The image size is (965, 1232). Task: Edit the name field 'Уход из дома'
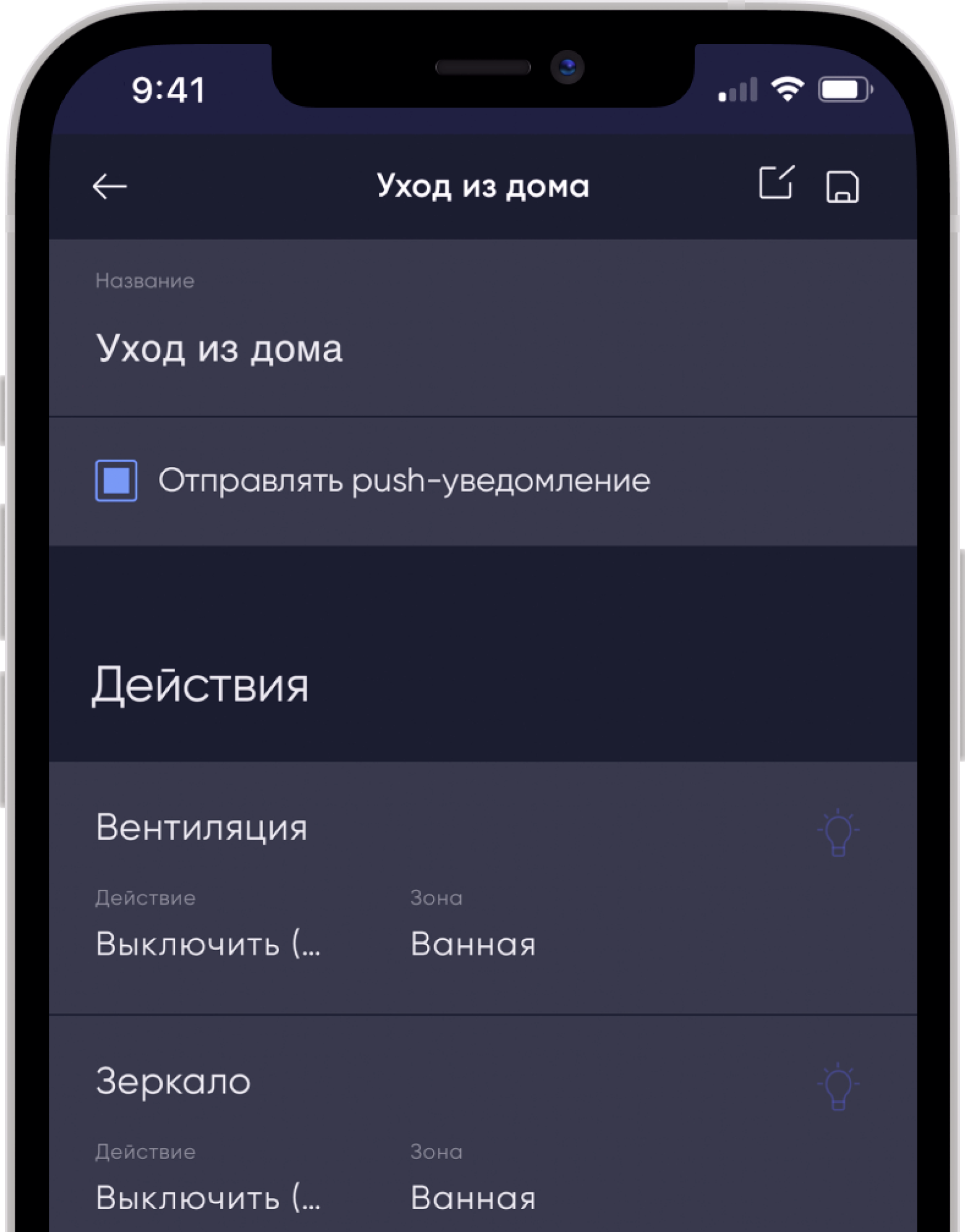[219, 348]
